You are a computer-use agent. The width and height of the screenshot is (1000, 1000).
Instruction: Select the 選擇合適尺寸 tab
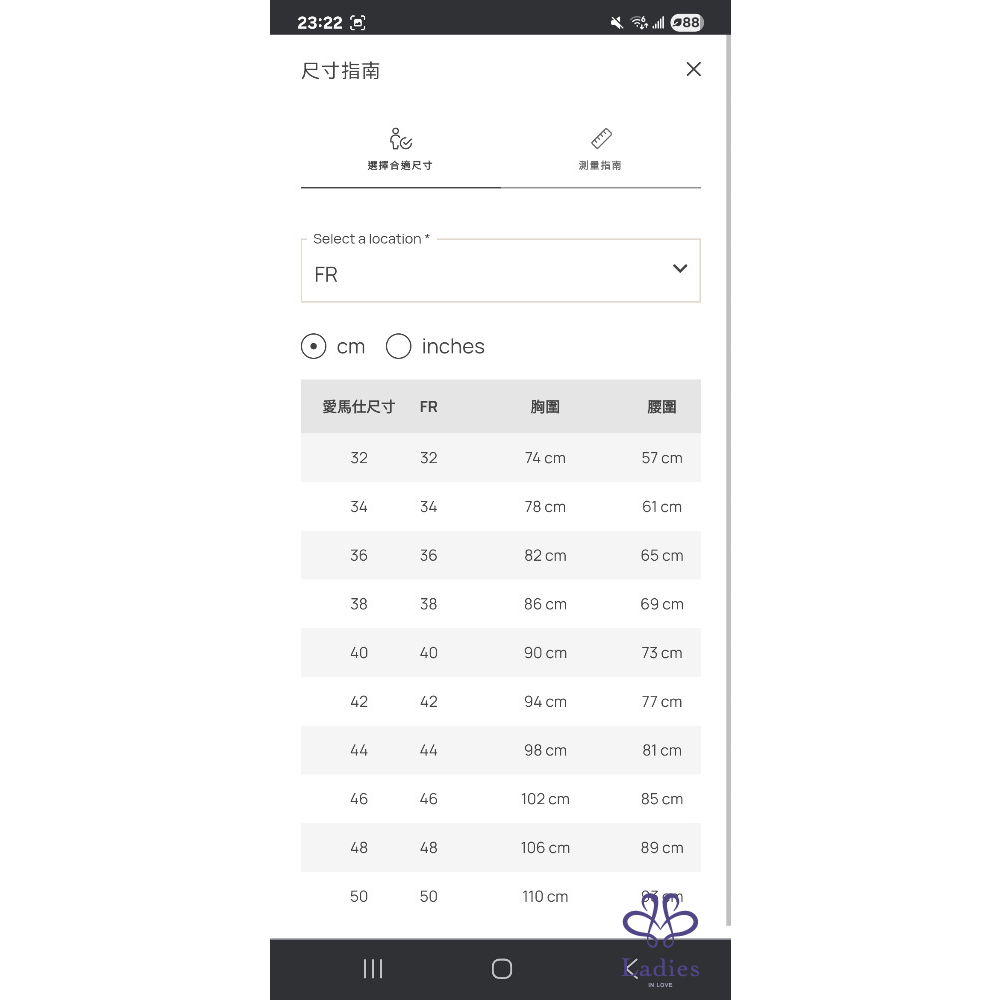pos(400,149)
